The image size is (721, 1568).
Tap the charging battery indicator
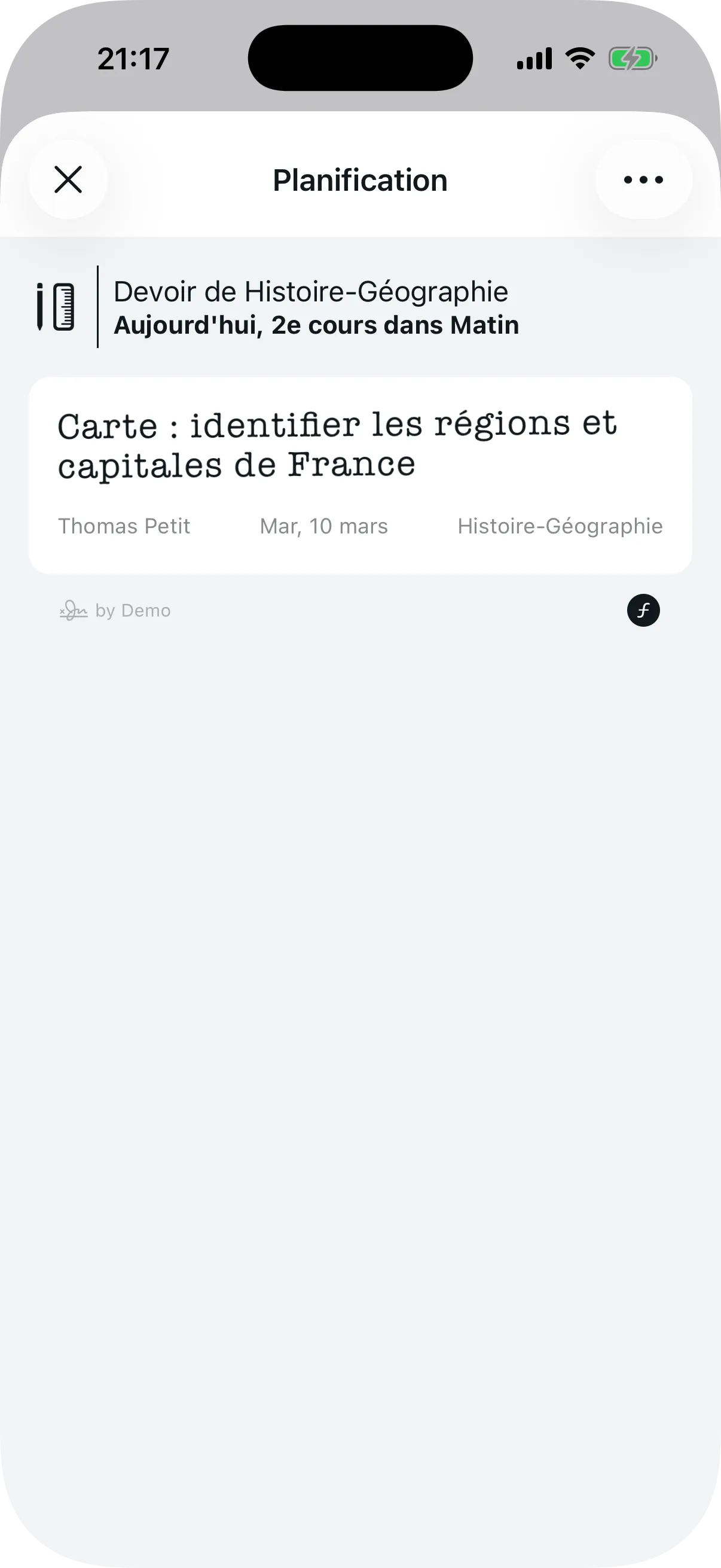coord(632,59)
